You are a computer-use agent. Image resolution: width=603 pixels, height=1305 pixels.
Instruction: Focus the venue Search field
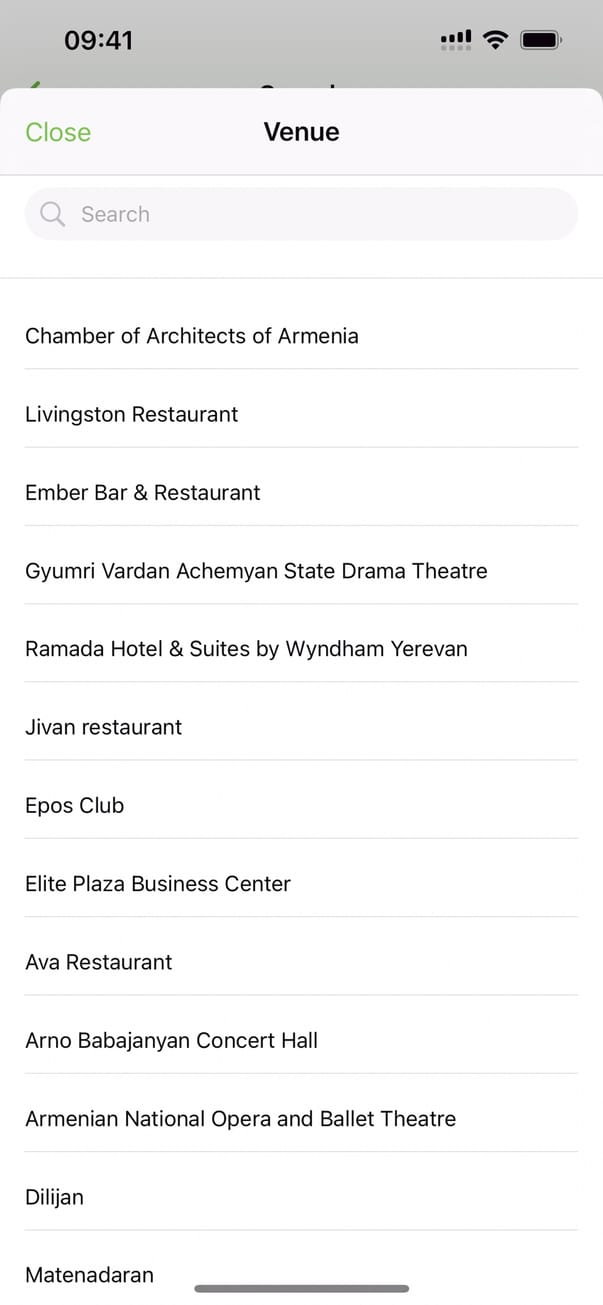[x=300, y=214]
